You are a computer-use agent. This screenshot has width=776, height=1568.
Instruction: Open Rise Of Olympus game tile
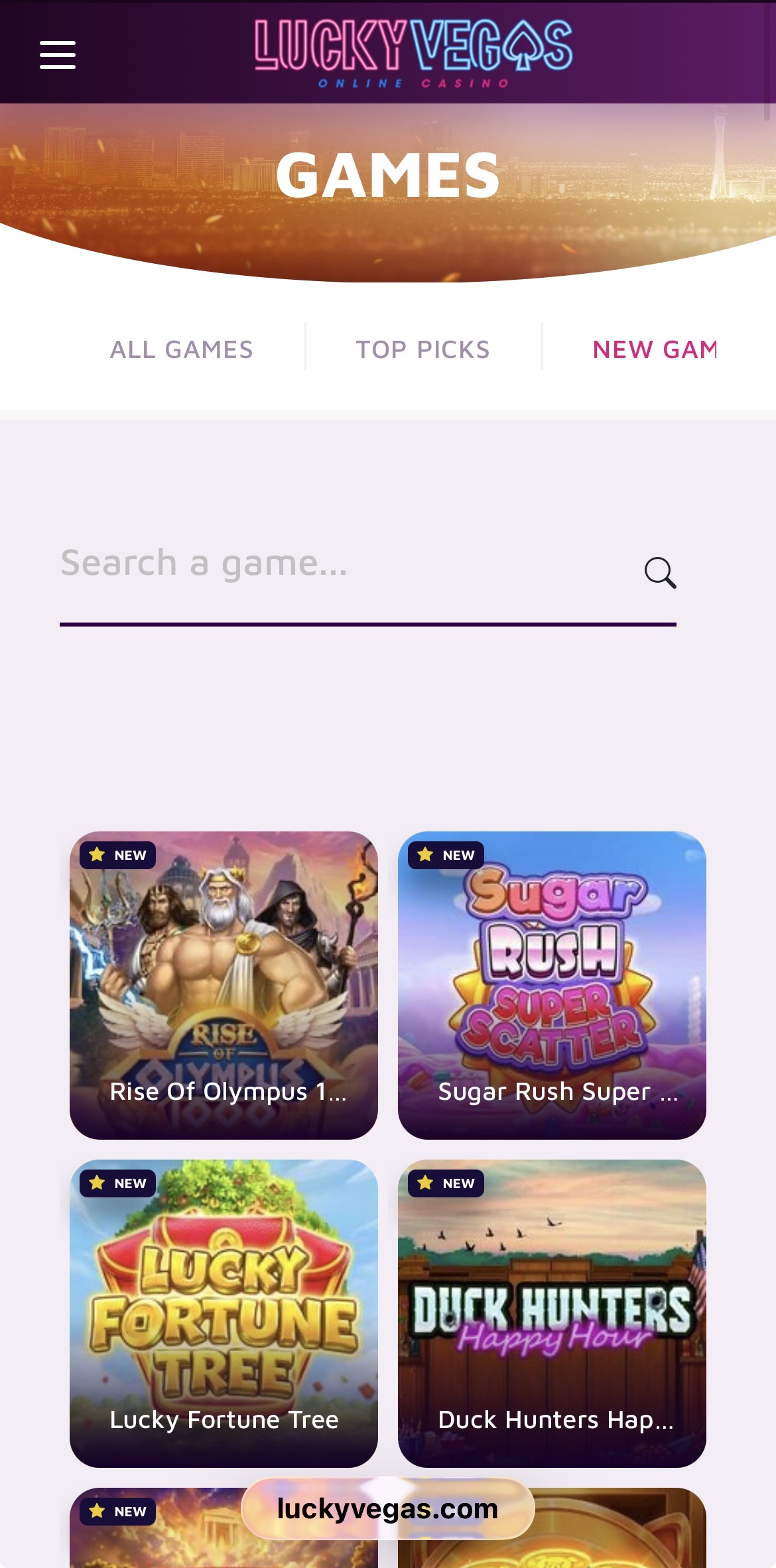224,985
